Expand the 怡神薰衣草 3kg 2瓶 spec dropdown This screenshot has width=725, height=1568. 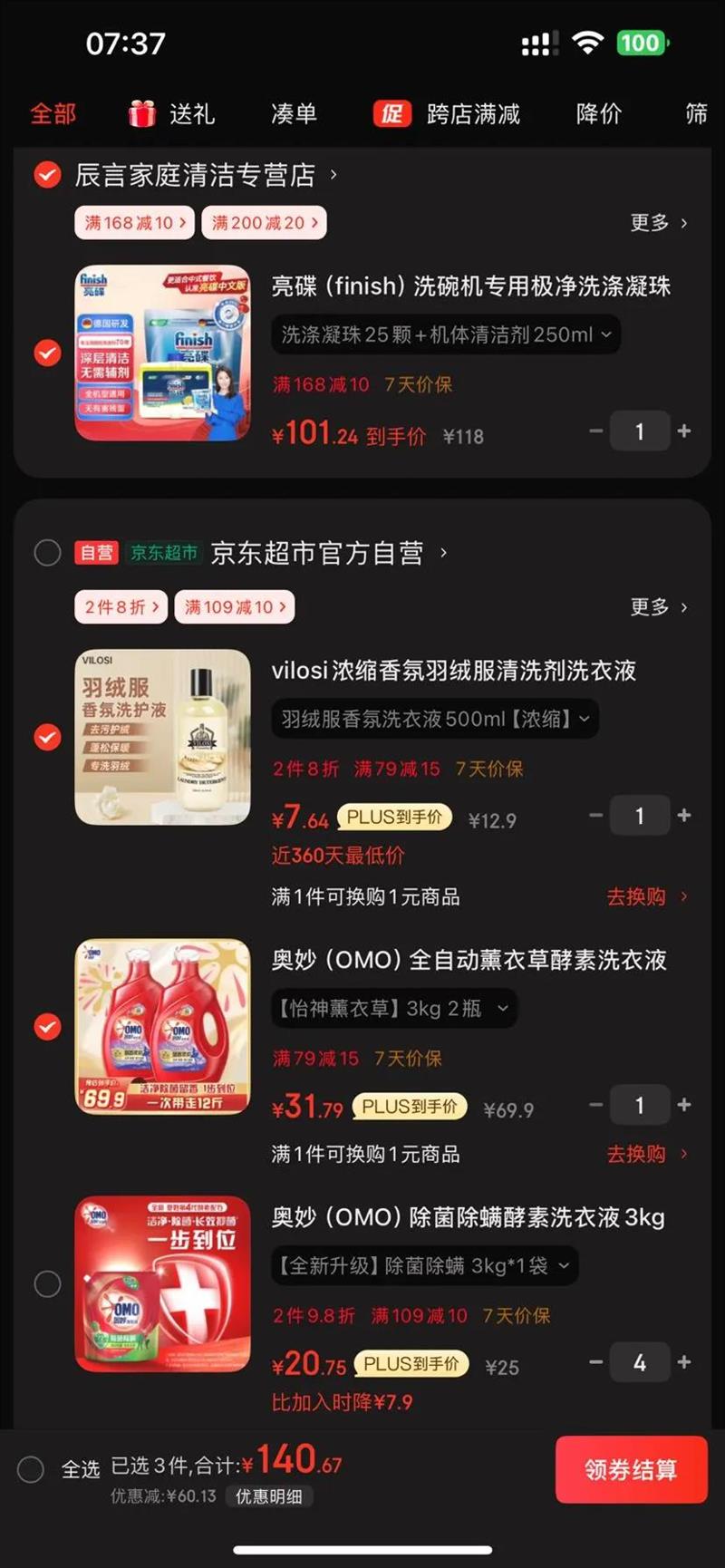click(x=393, y=1008)
